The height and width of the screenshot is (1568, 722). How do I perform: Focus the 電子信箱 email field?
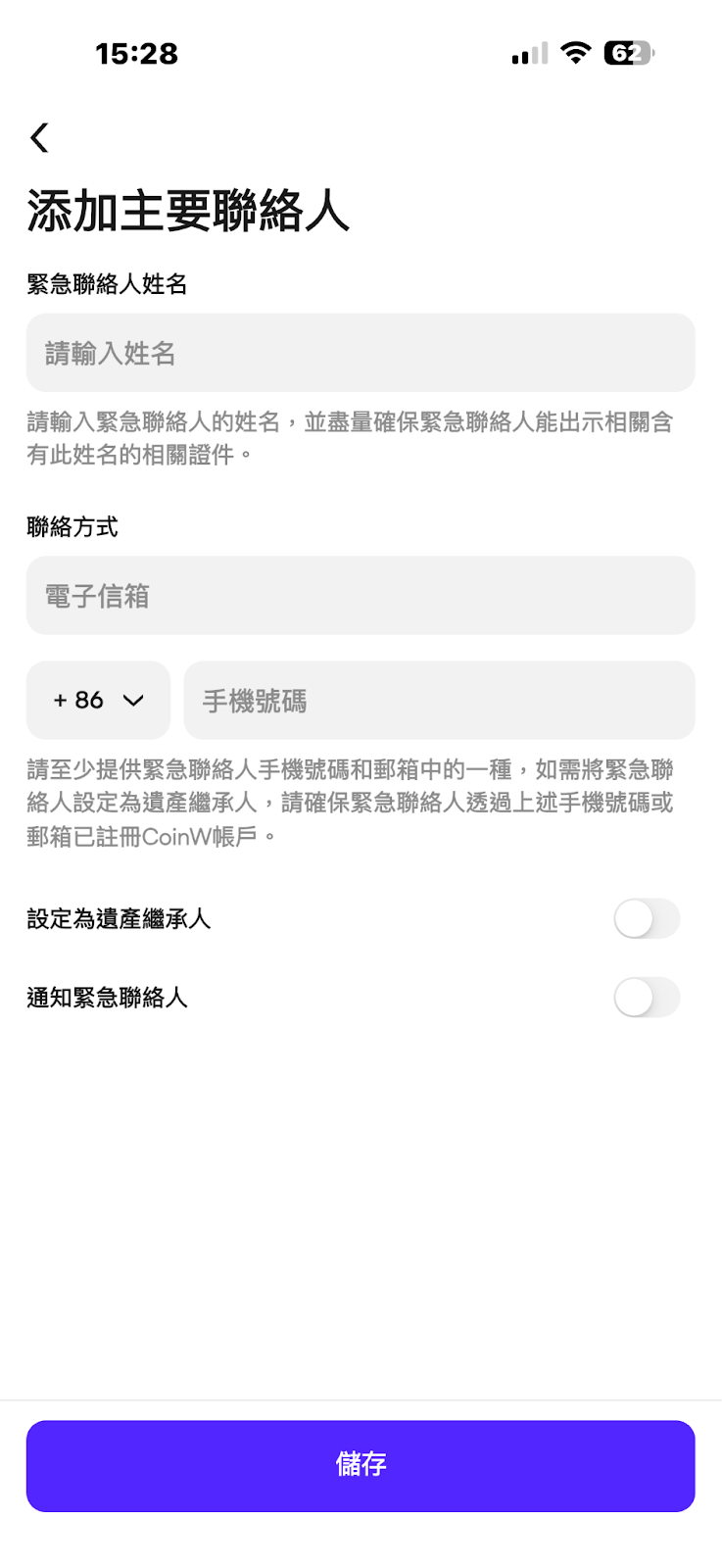tap(361, 596)
